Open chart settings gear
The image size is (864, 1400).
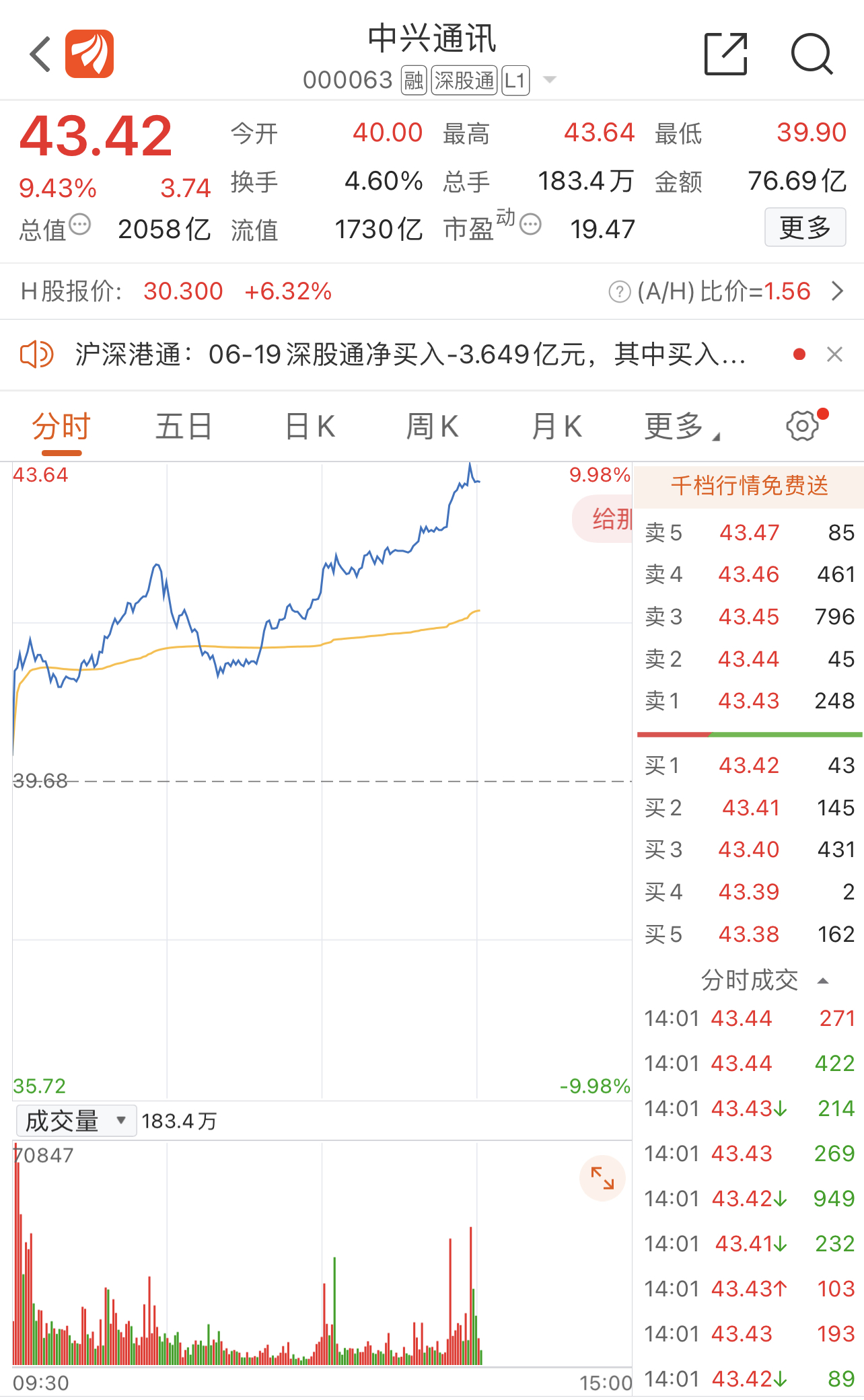tap(802, 425)
